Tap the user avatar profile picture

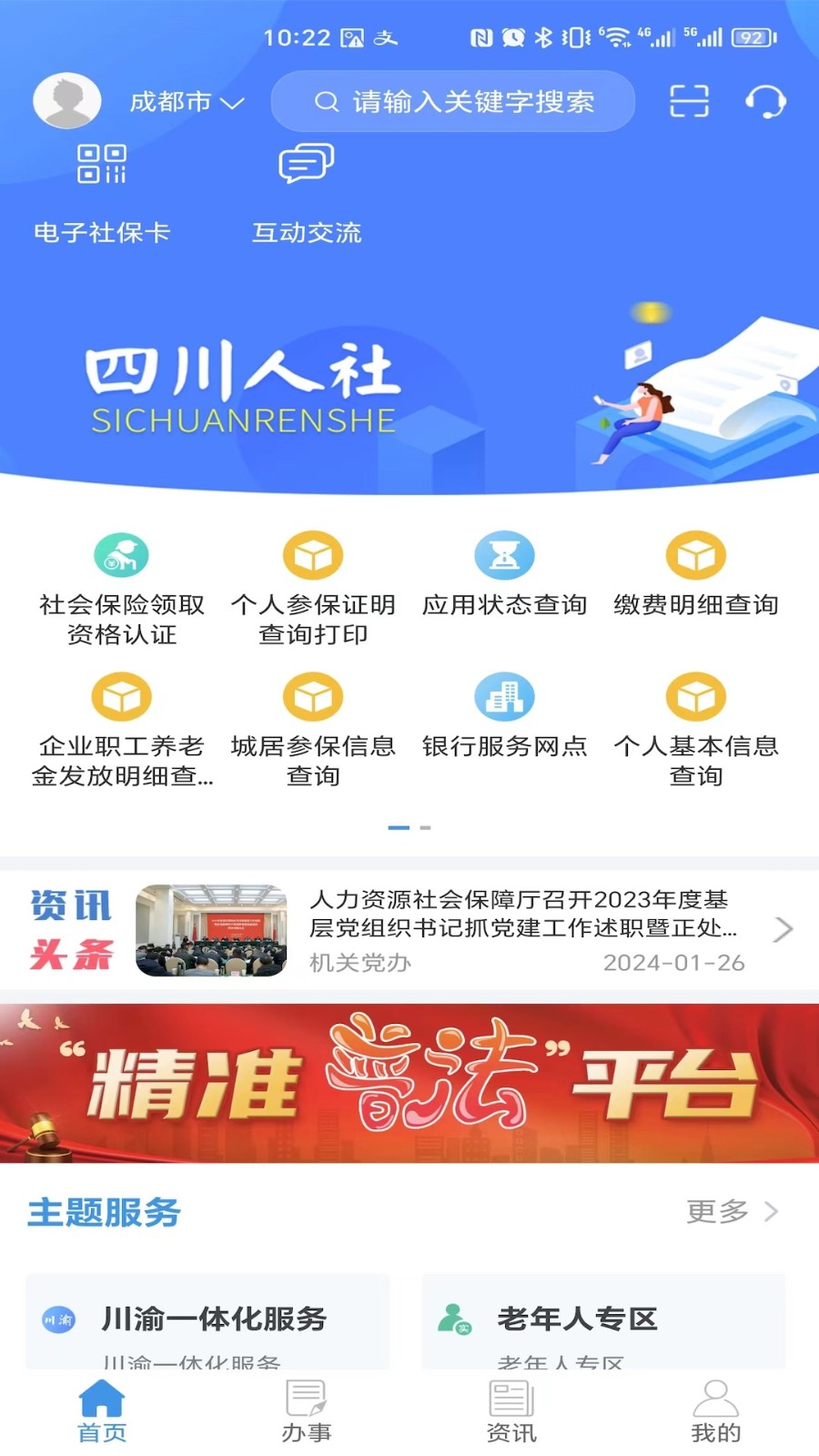(66, 100)
